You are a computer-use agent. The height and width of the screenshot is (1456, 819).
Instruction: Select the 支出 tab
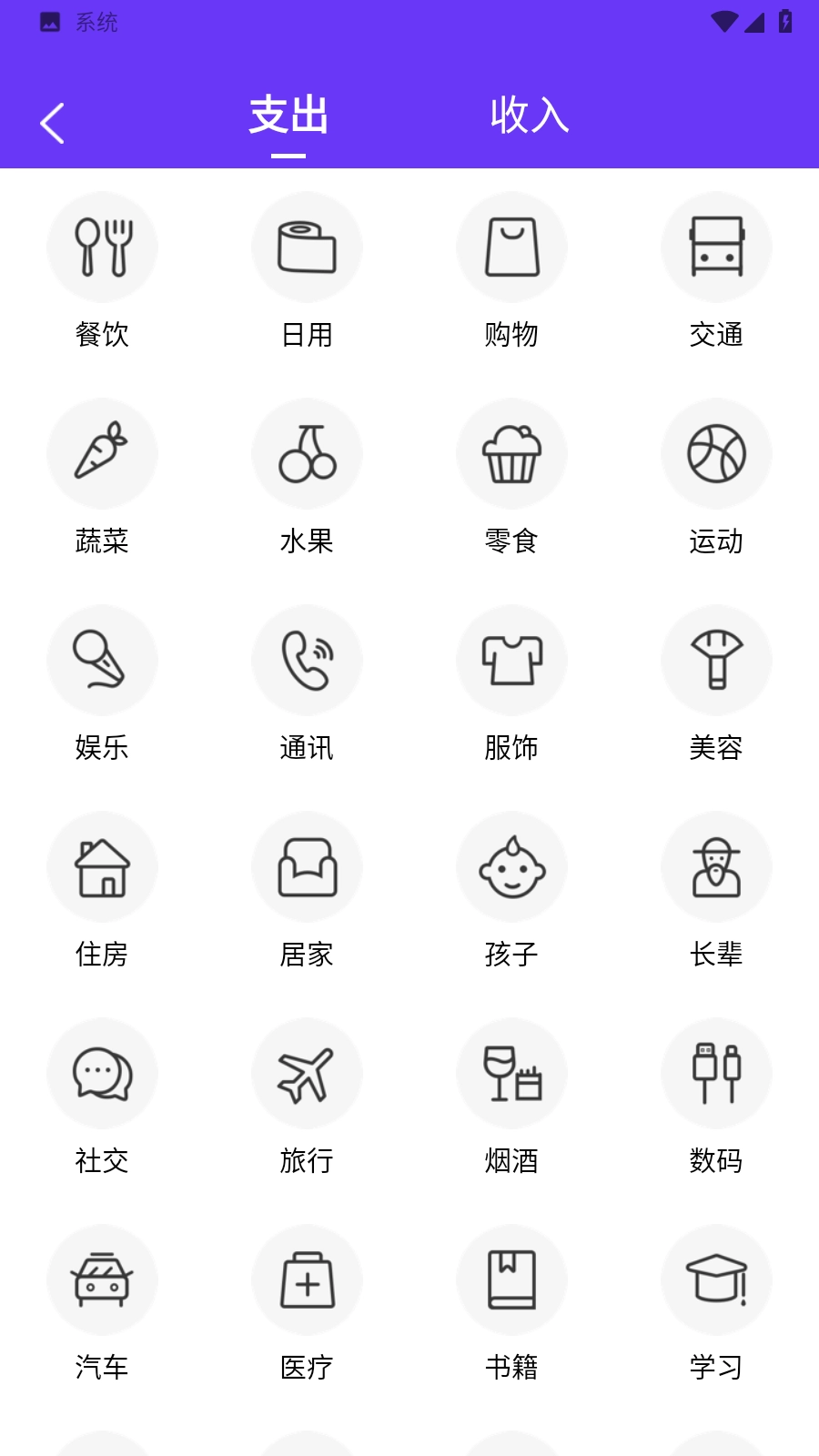pos(288,116)
